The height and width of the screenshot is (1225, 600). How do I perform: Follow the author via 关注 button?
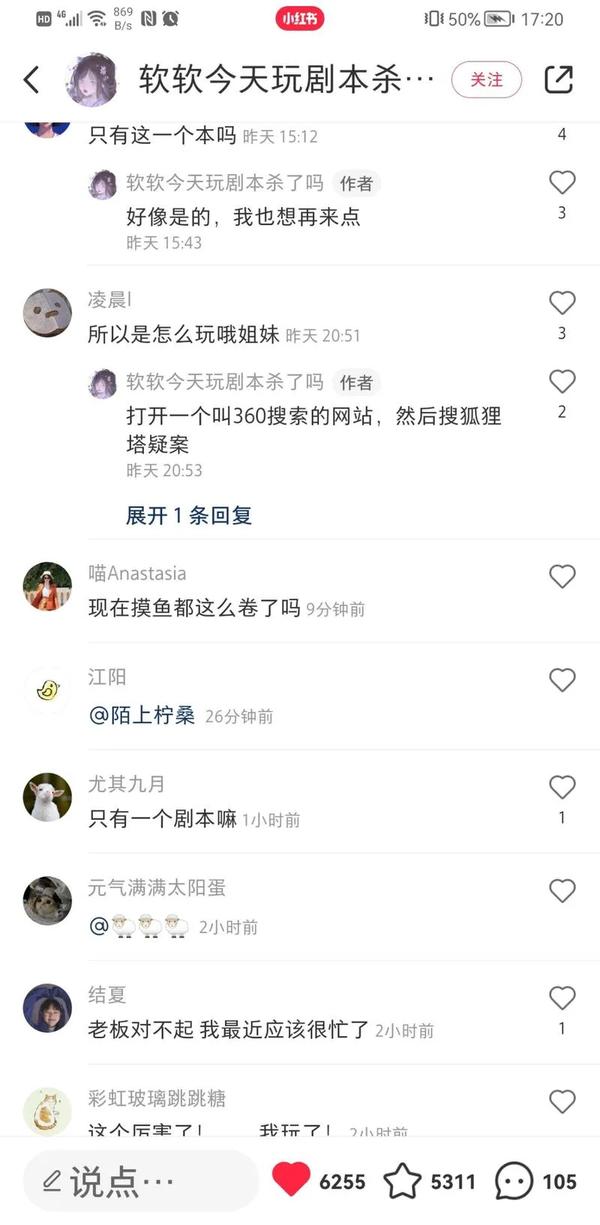pos(486,80)
